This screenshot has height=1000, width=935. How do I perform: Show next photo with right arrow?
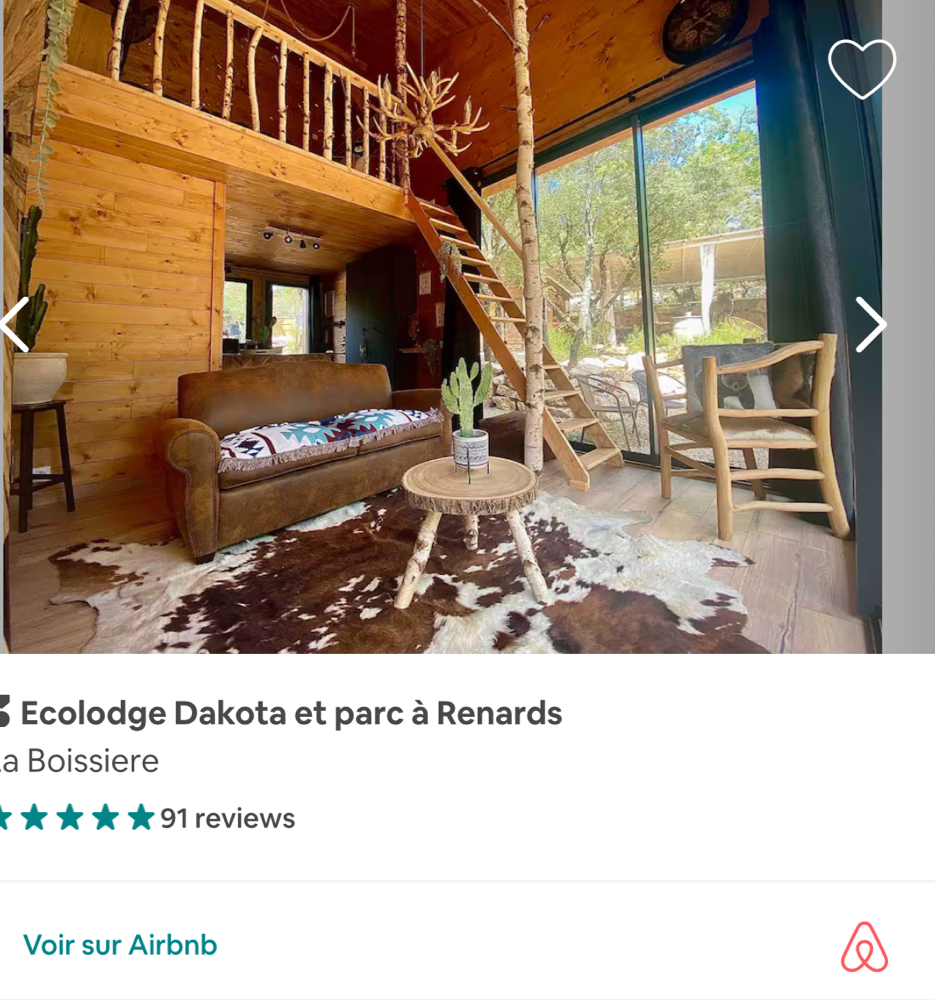coord(870,325)
